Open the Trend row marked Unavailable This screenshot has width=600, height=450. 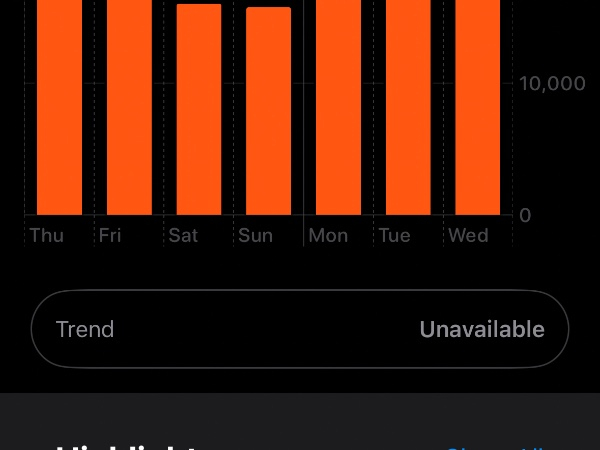300,329
